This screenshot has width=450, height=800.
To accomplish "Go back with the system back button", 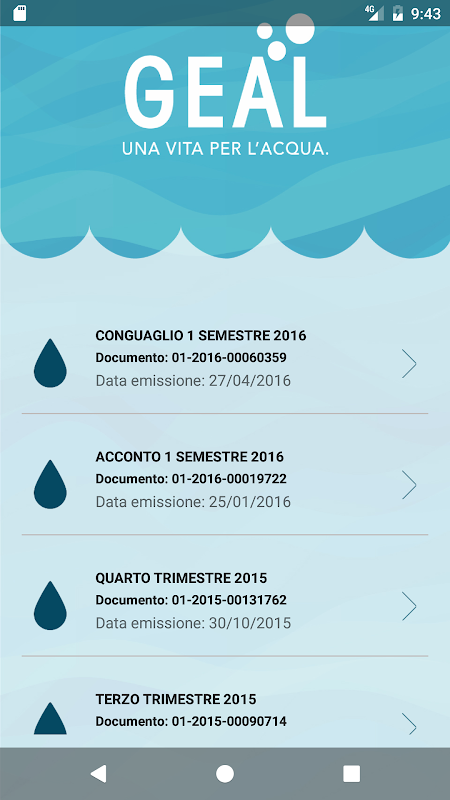I will point(98,773).
